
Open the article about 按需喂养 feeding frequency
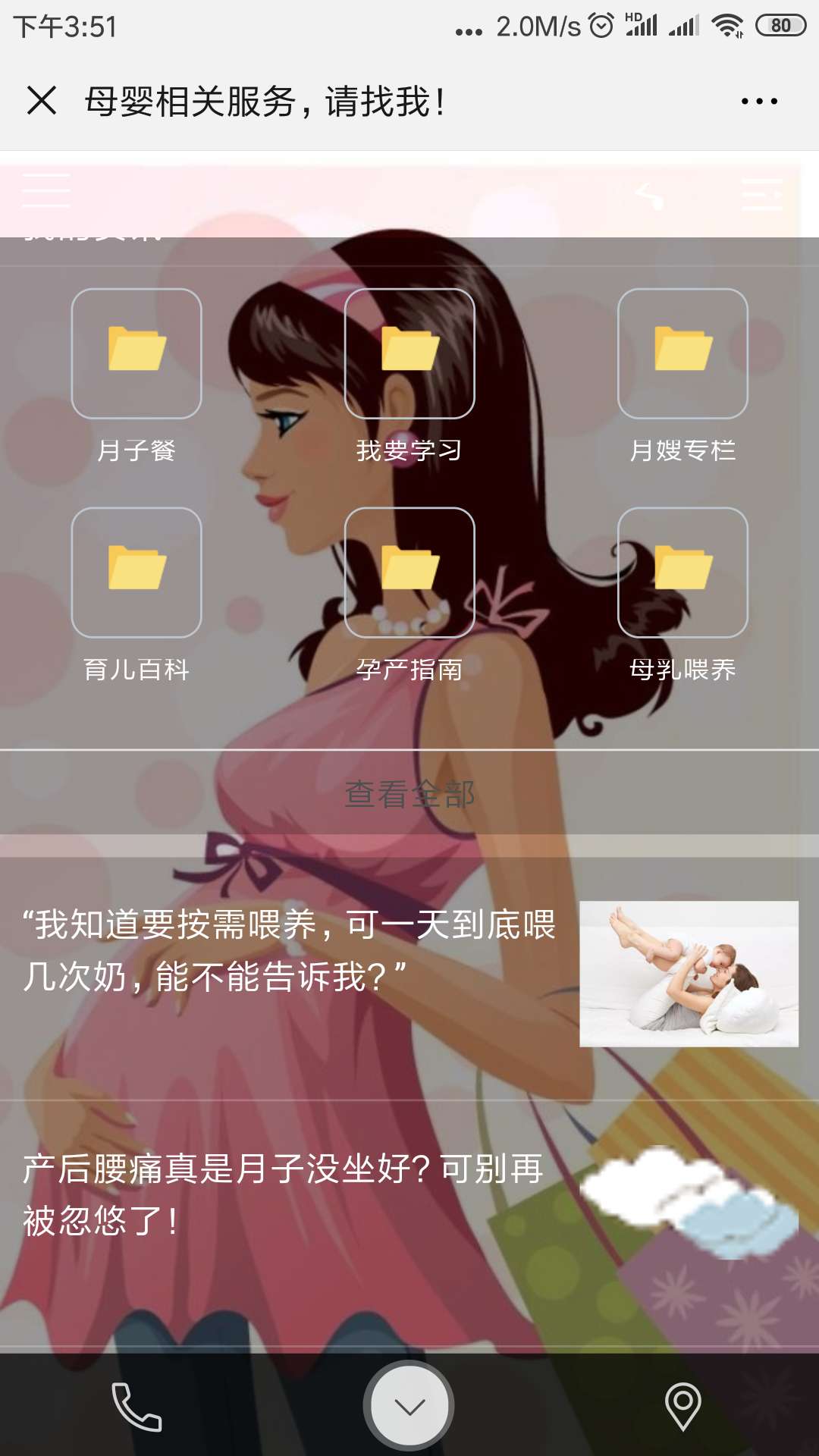[x=290, y=951]
